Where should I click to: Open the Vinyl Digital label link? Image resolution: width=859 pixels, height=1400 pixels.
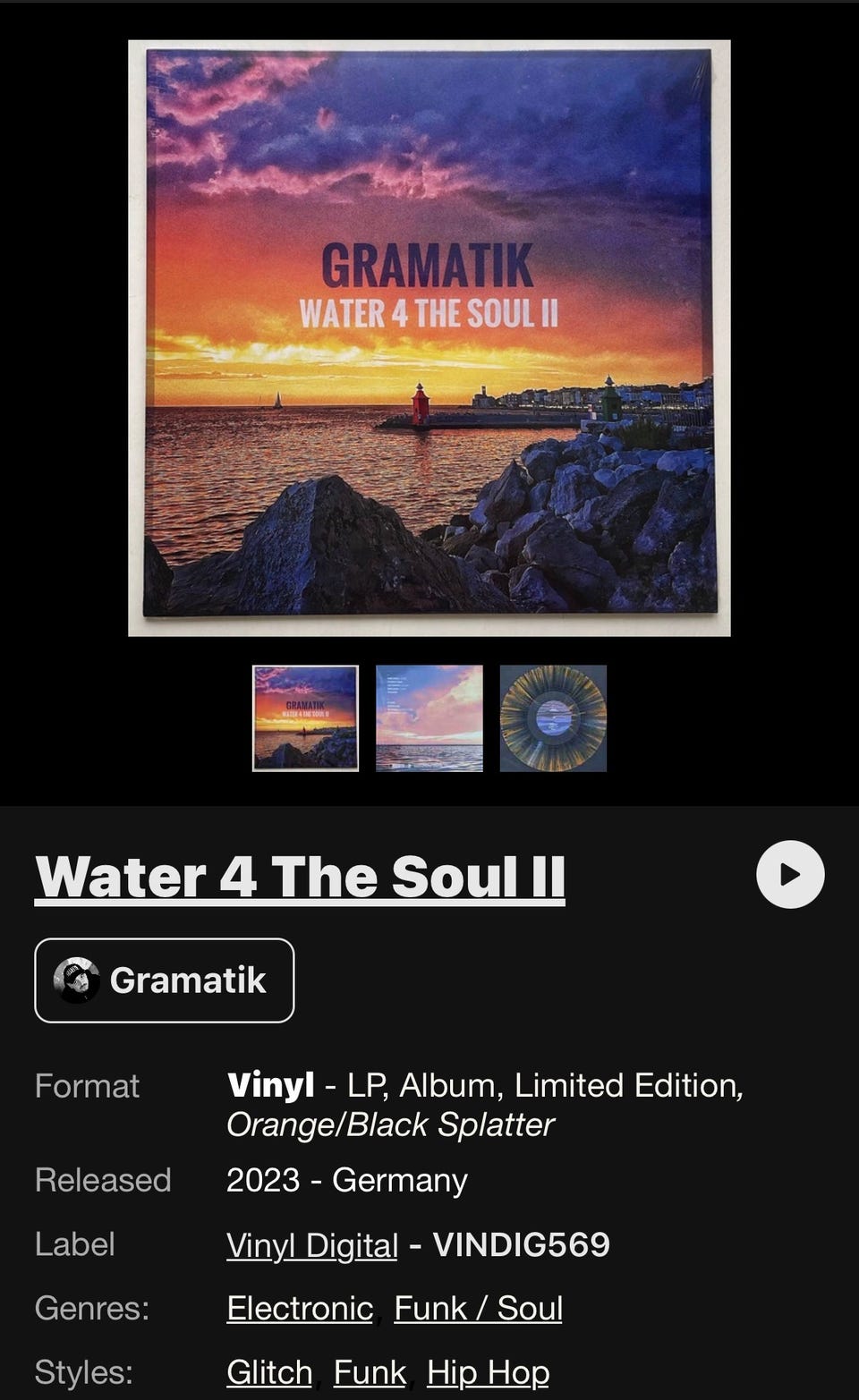[312, 1244]
